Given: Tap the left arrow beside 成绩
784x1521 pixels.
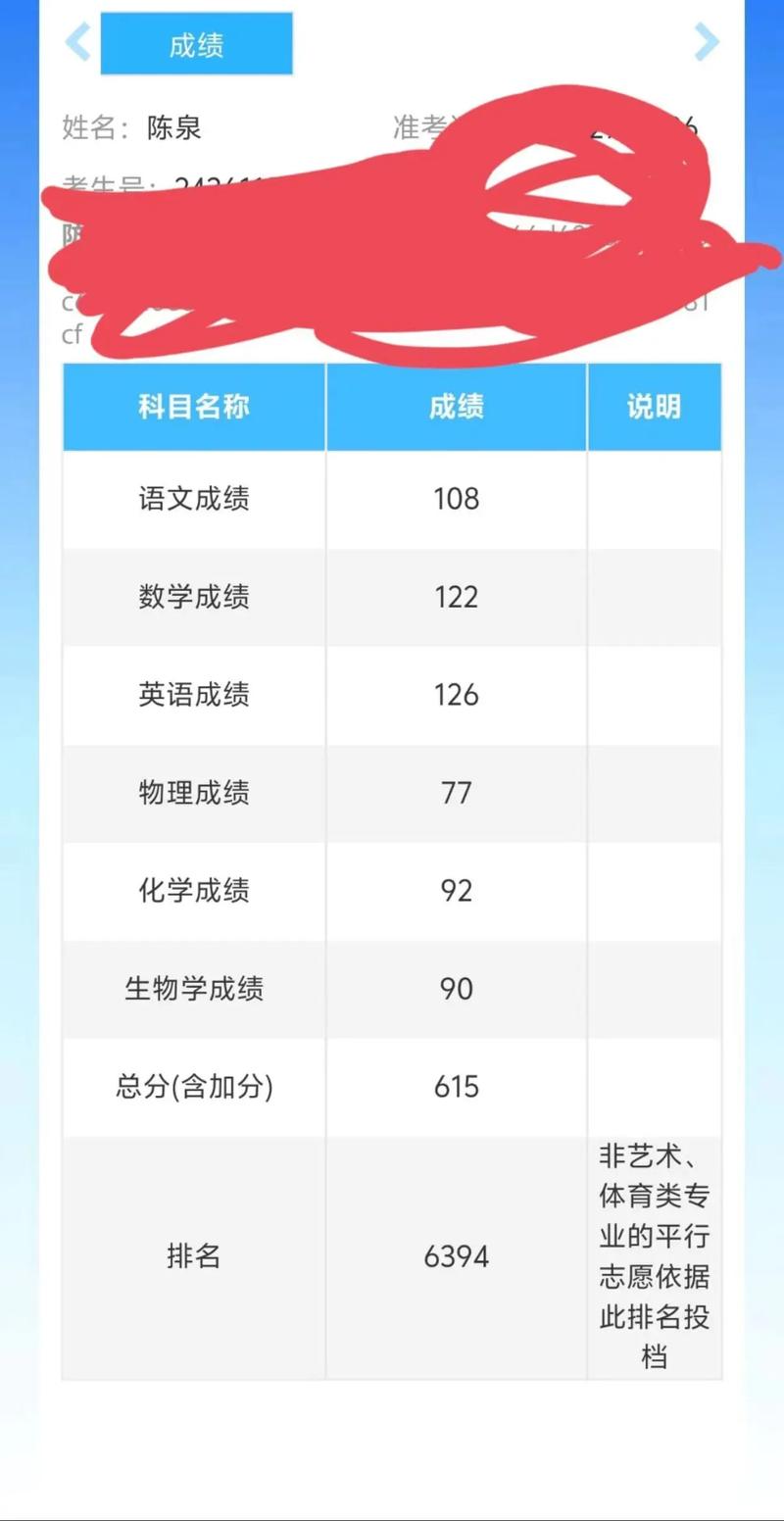Looking at the screenshot, I should click(77, 42).
